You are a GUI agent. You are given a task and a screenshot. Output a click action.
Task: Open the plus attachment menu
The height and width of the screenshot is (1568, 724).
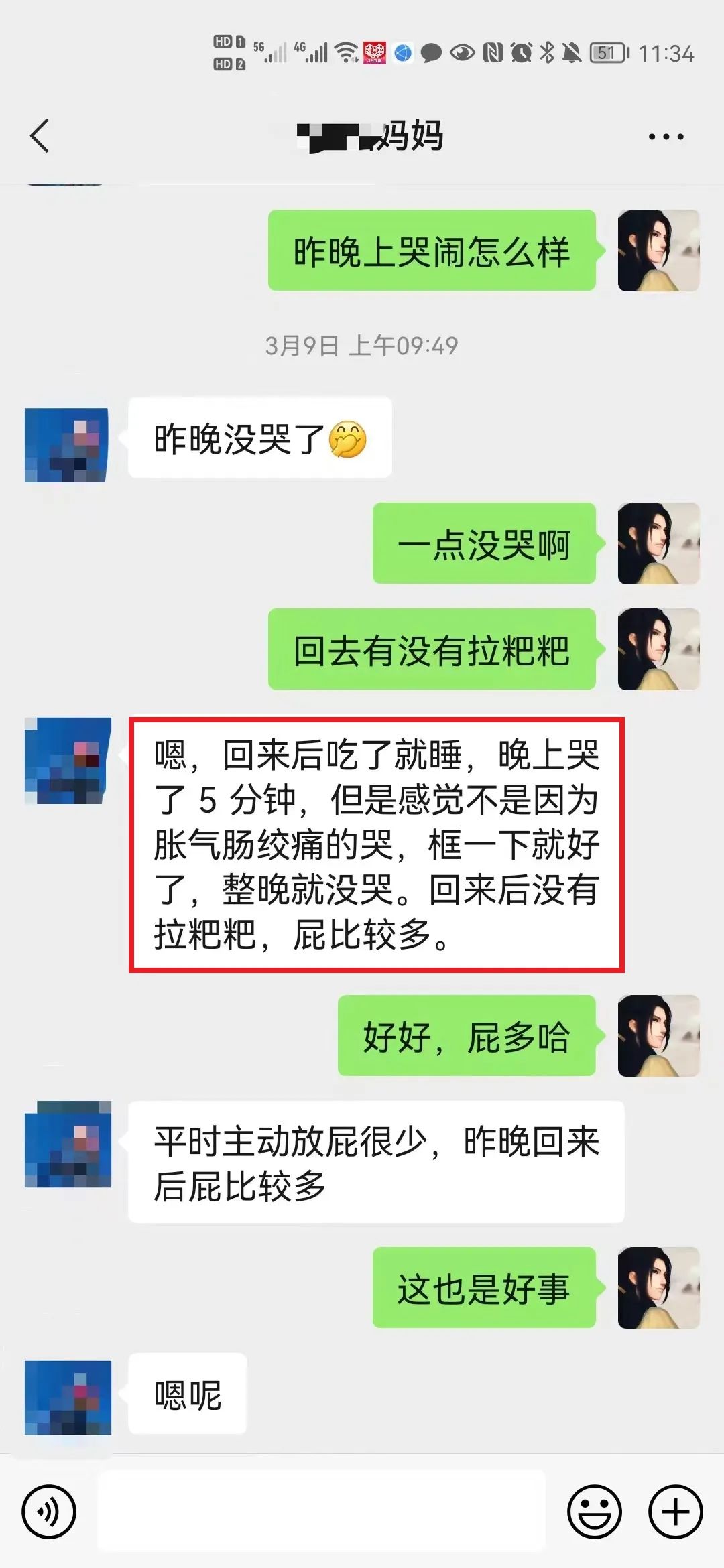(x=675, y=1512)
